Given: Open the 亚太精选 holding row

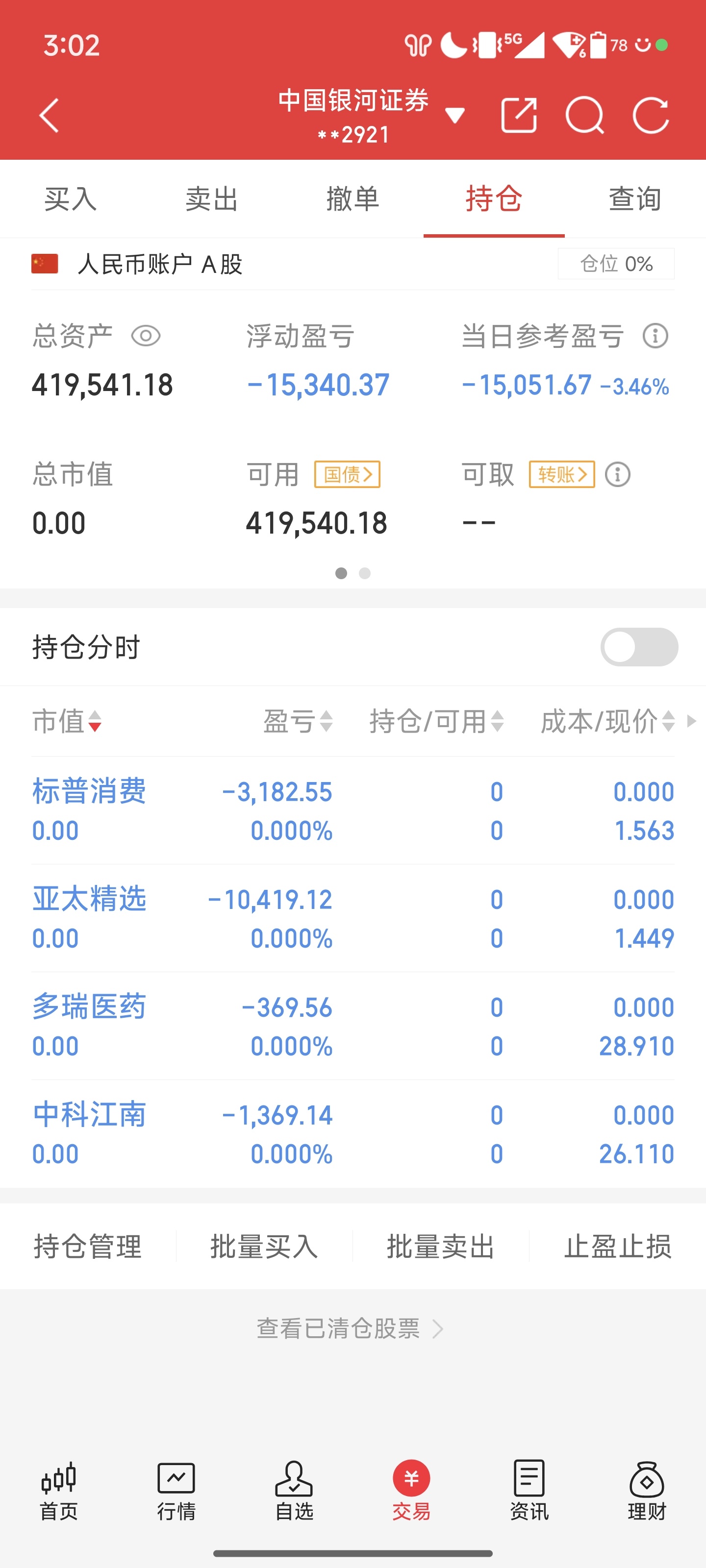Looking at the screenshot, I should tap(353, 918).
